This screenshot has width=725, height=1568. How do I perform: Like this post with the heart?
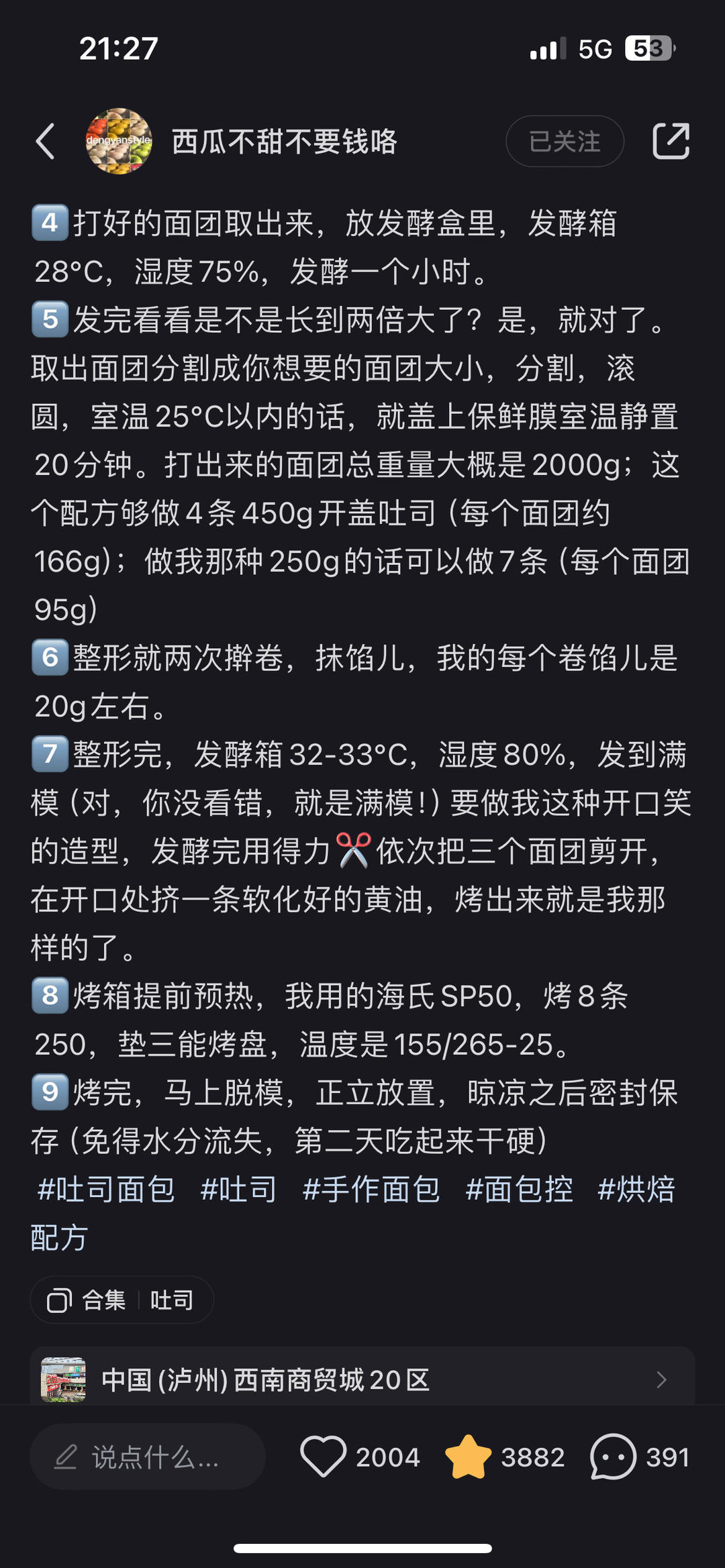pos(323,1457)
